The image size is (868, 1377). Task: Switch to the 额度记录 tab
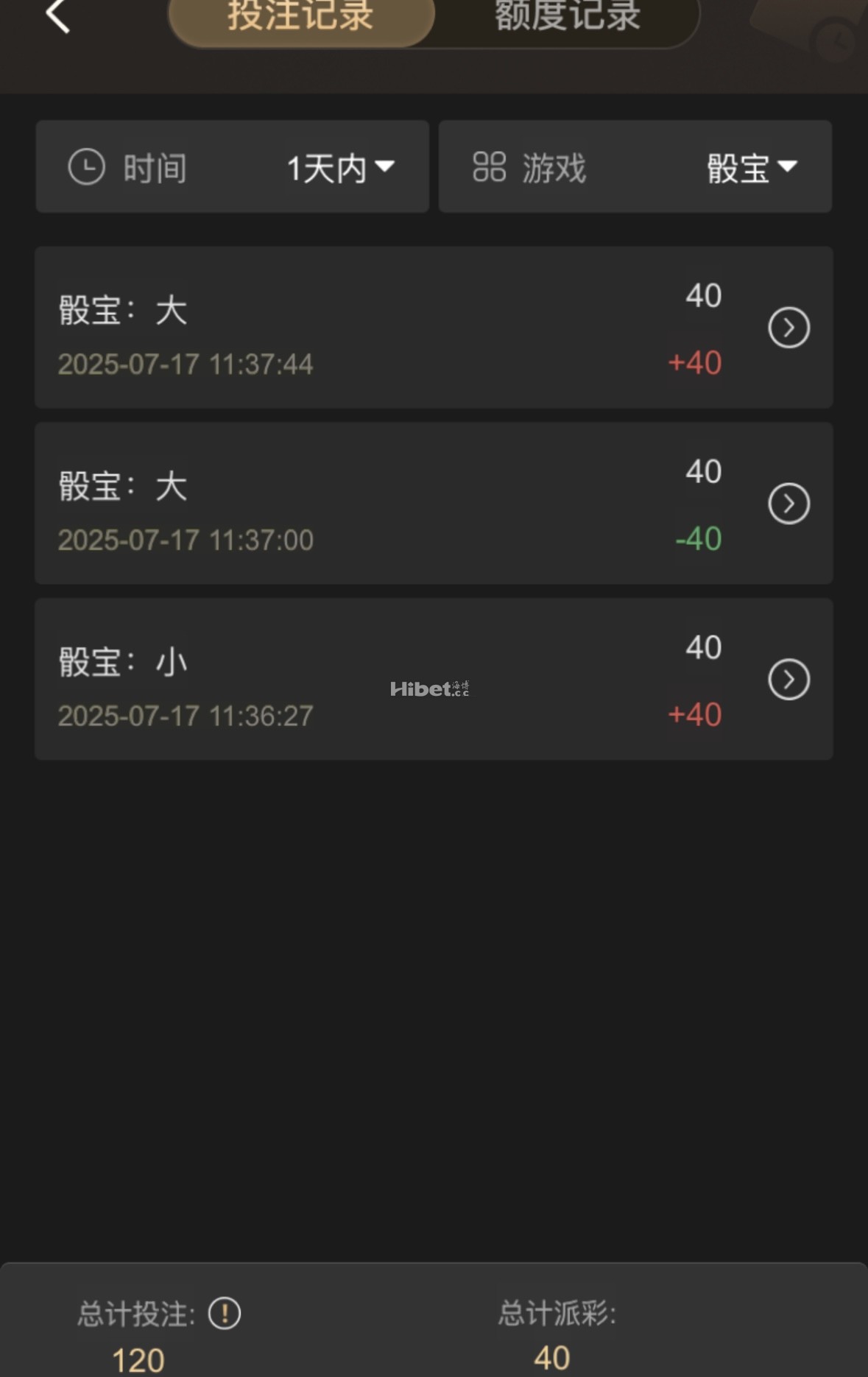point(567,18)
